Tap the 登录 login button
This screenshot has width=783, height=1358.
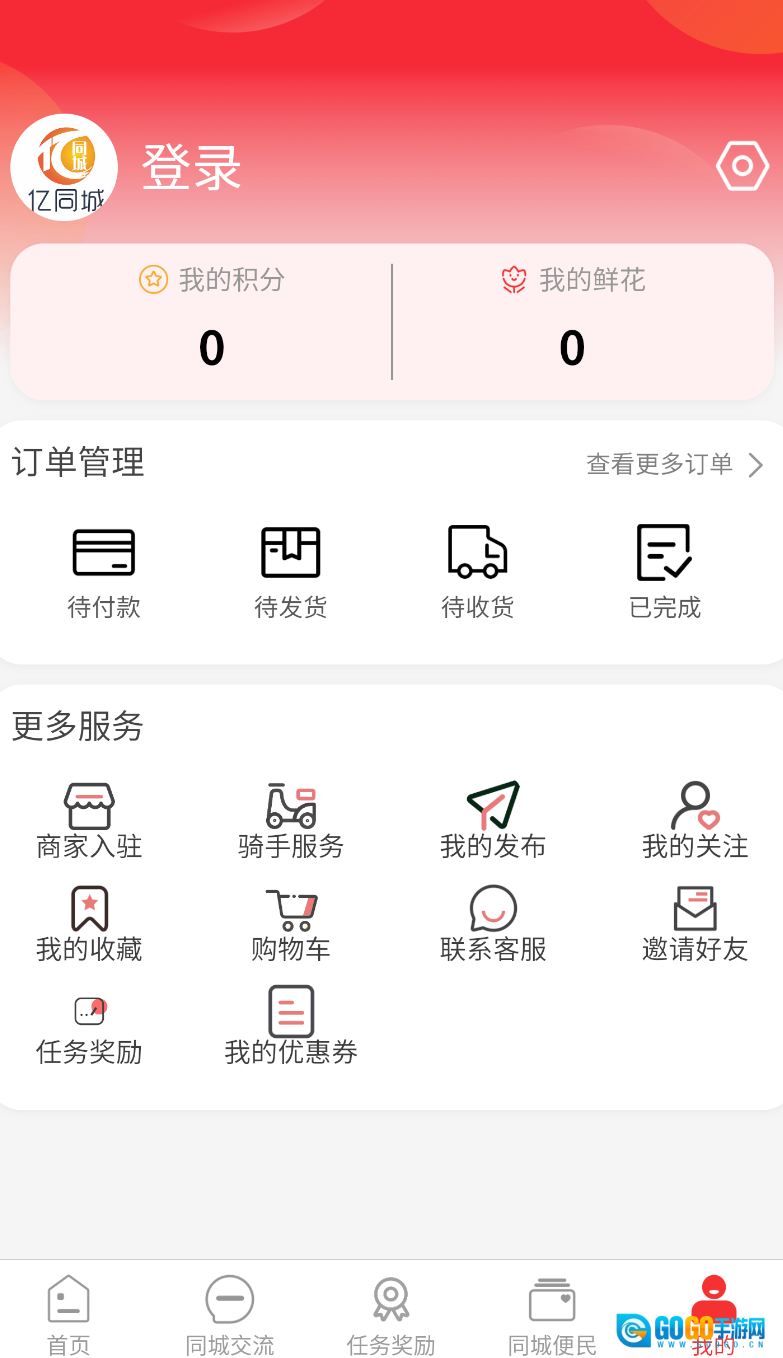[x=190, y=169]
